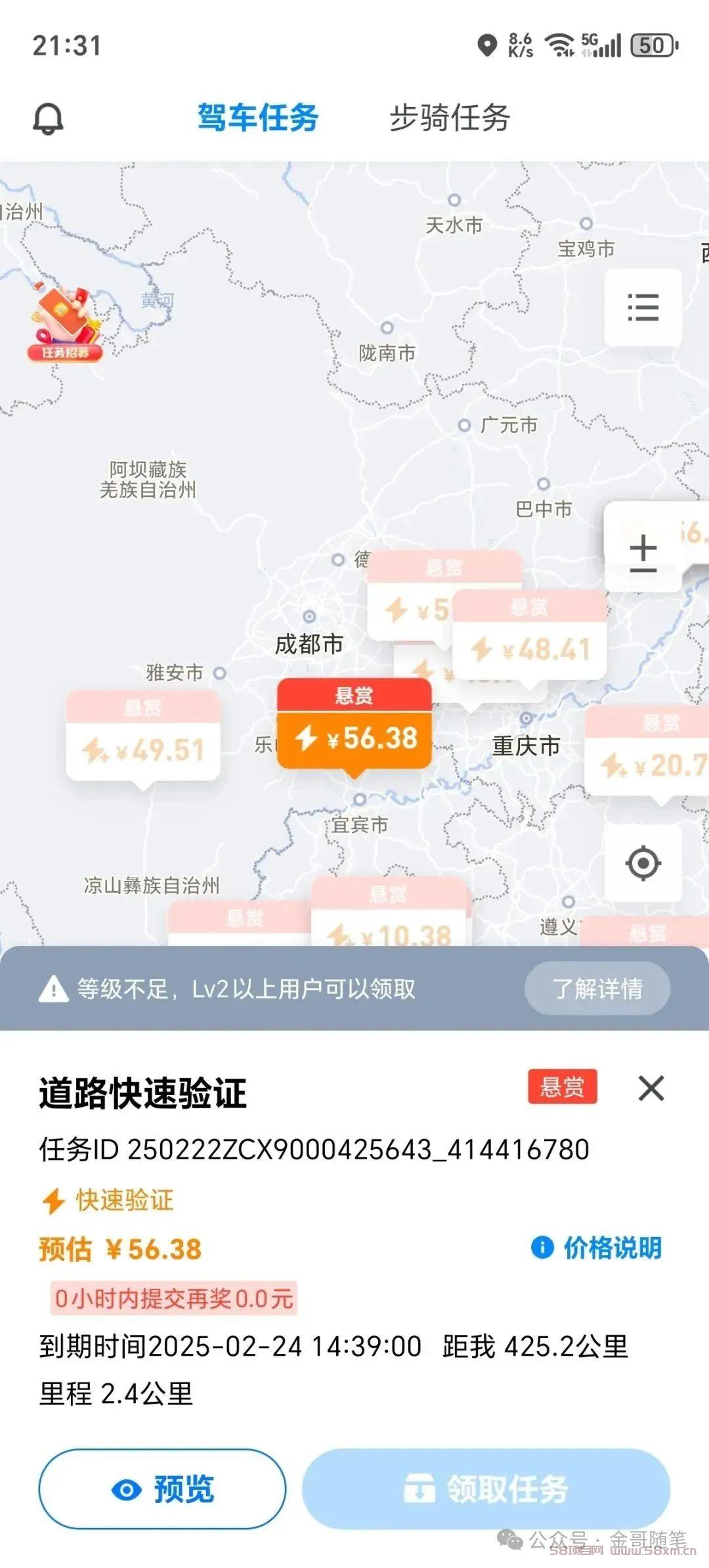Select the ¥49.51 bounty marker
Screen dimensions: 709x1568
(x=143, y=738)
